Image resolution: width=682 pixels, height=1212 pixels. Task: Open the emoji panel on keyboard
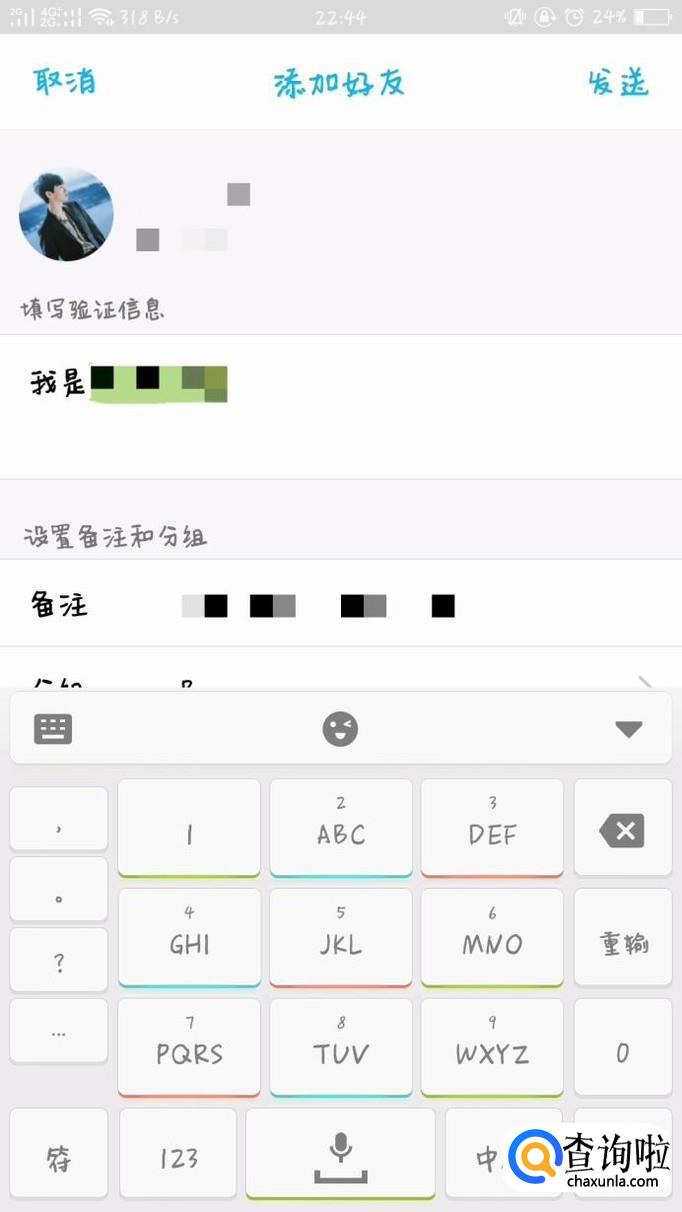coord(340,729)
